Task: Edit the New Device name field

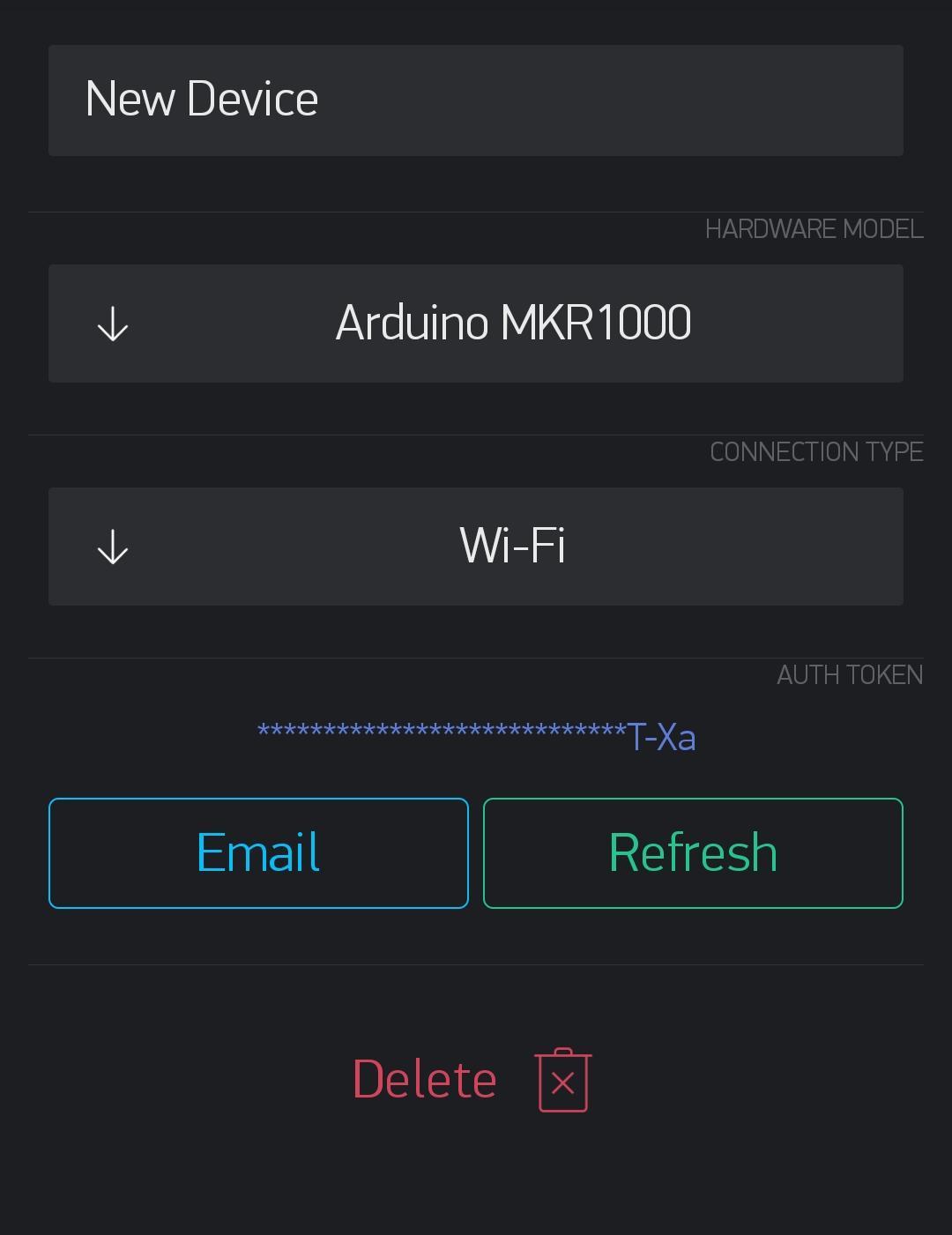Action: [475, 100]
